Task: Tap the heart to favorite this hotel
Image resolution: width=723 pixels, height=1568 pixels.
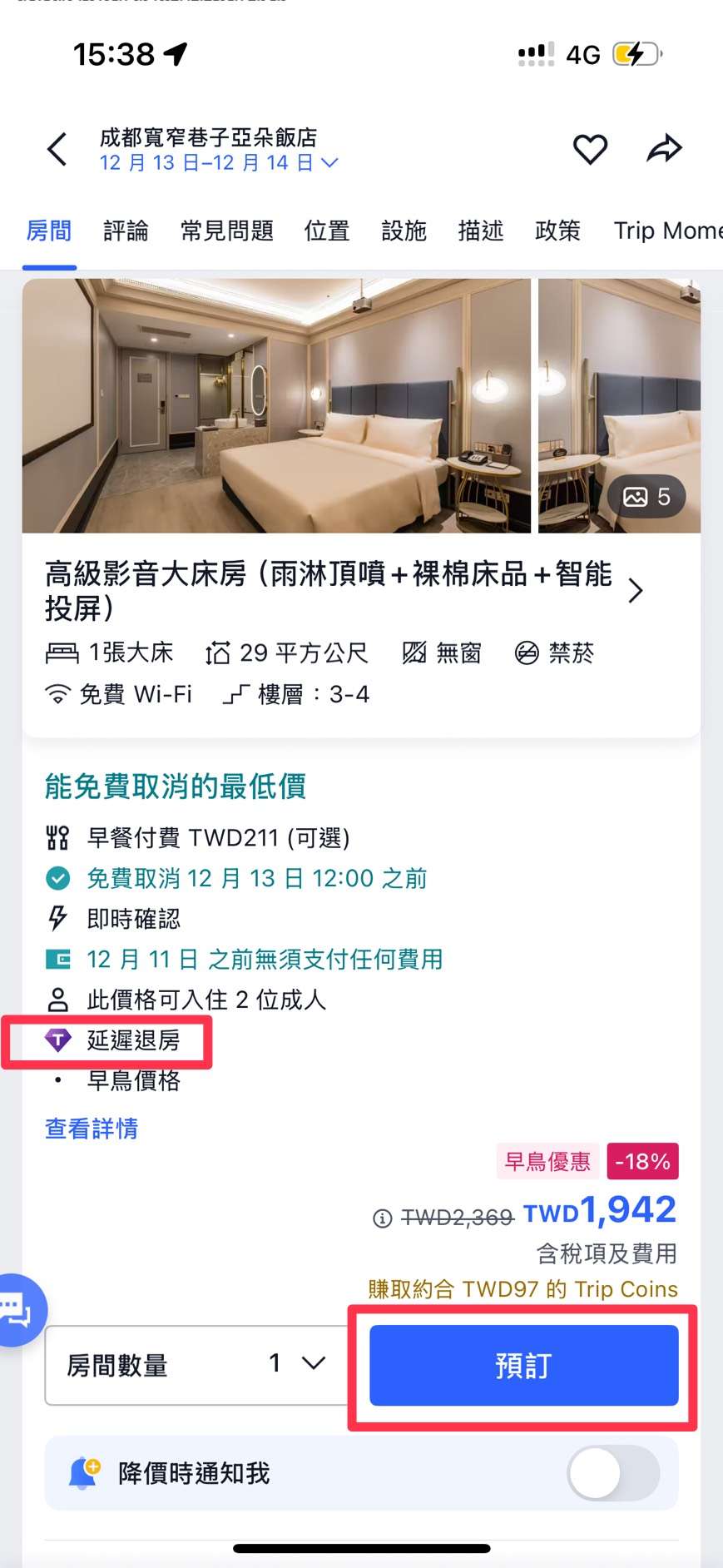Action: point(591,149)
